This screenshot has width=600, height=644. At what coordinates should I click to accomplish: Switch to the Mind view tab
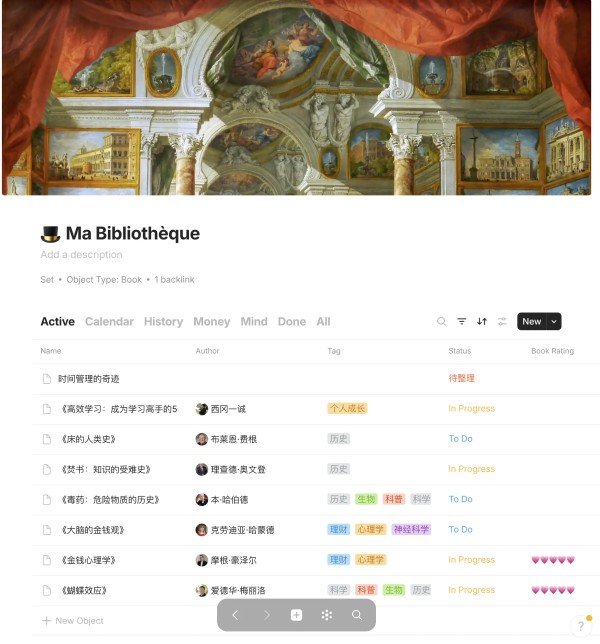click(x=254, y=321)
